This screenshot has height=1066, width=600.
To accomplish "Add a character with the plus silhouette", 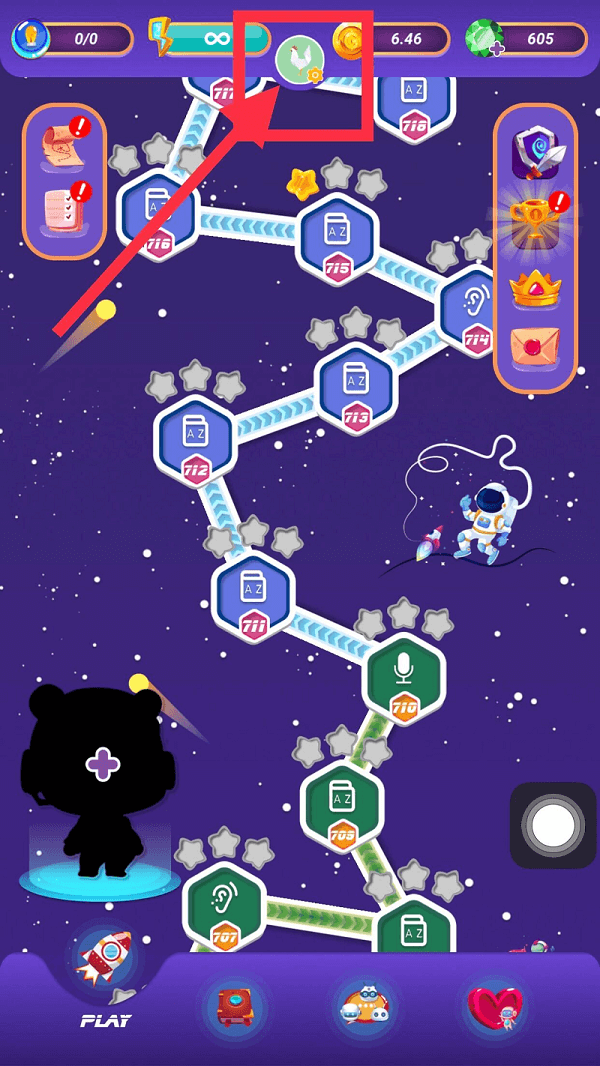I will click(102, 767).
